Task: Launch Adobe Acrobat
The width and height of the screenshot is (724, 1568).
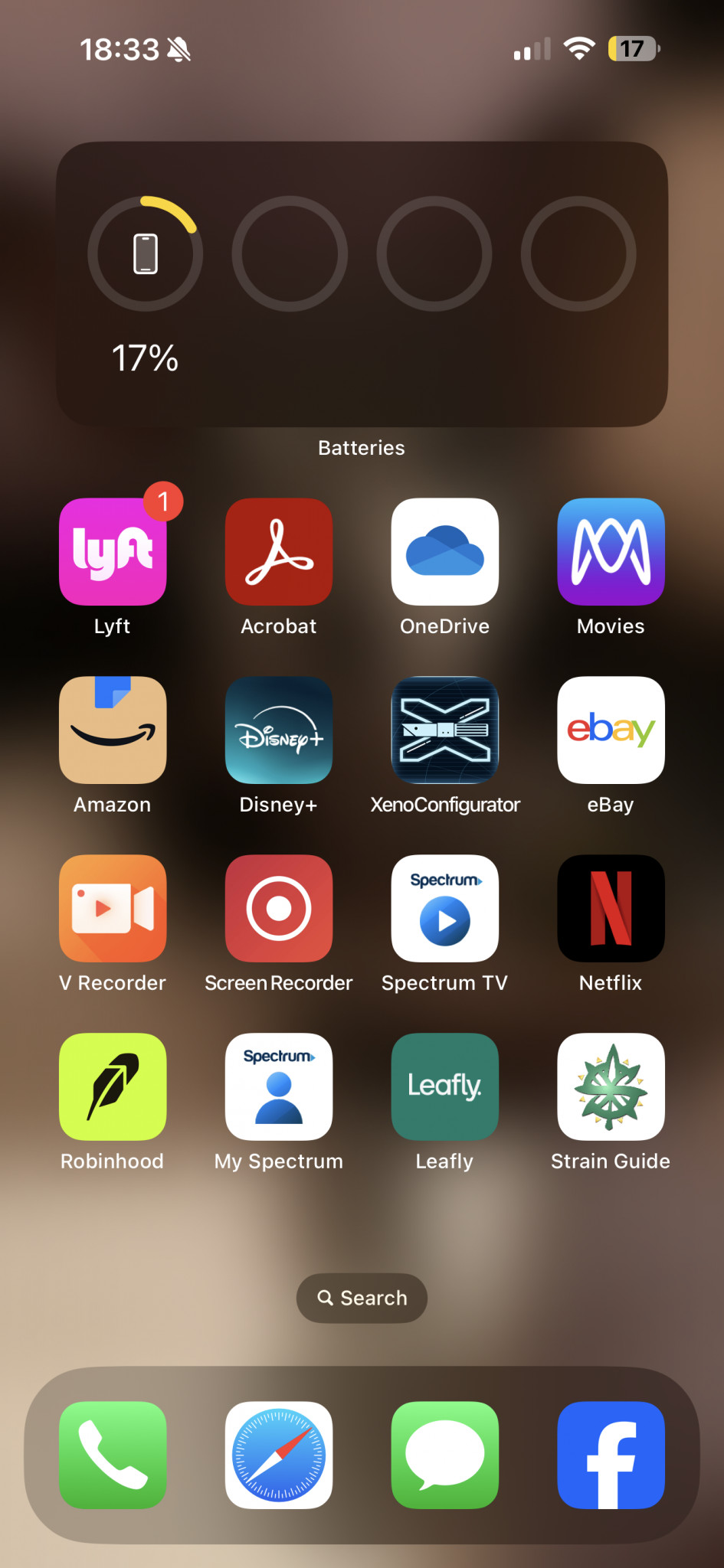Action: 279,552
